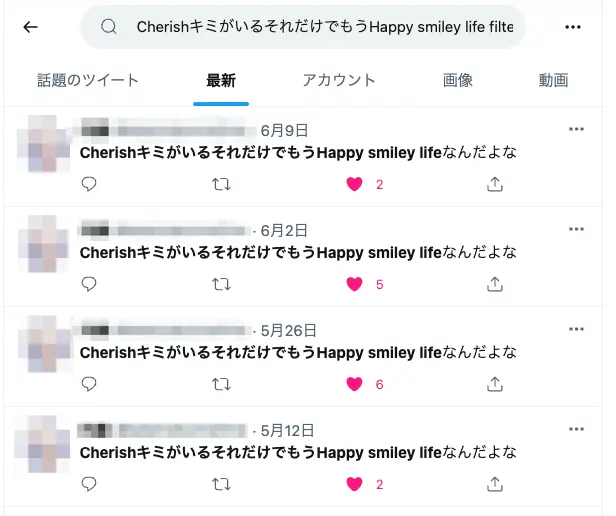Image resolution: width=616 pixels, height=516 pixels.
Task: Share the 6月9日 tweet
Action: (494, 184)
